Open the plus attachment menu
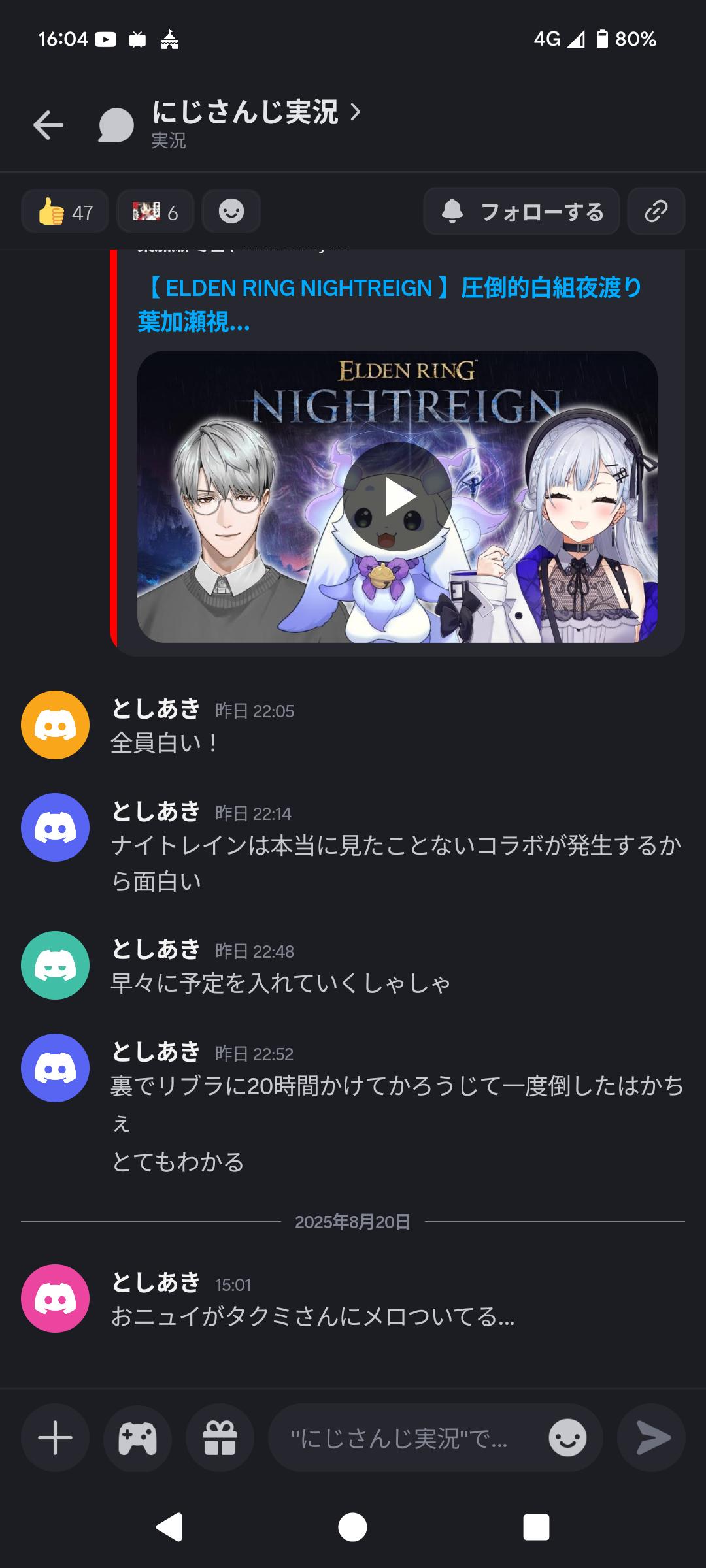This screenshot has width=706, height=1568. [x=56, y=1438]
